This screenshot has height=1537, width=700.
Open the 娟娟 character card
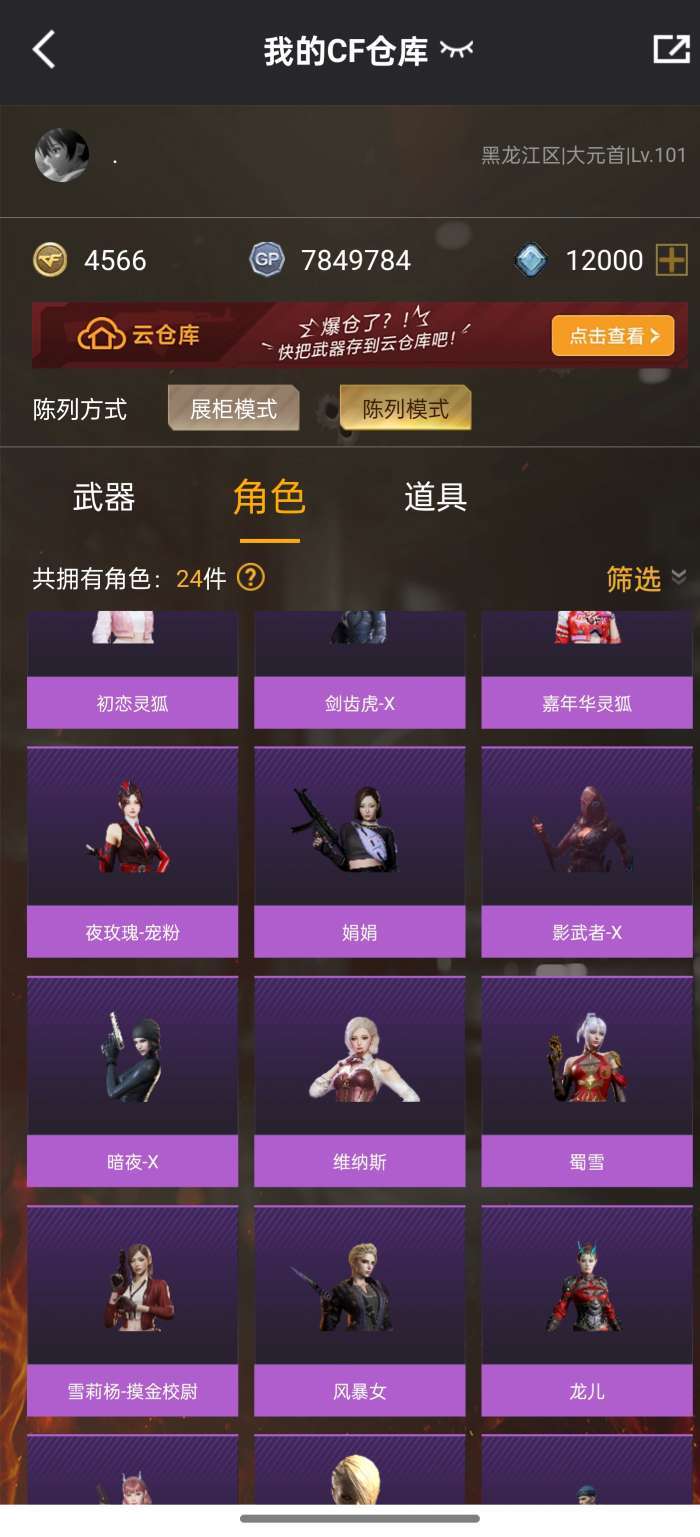360,852
